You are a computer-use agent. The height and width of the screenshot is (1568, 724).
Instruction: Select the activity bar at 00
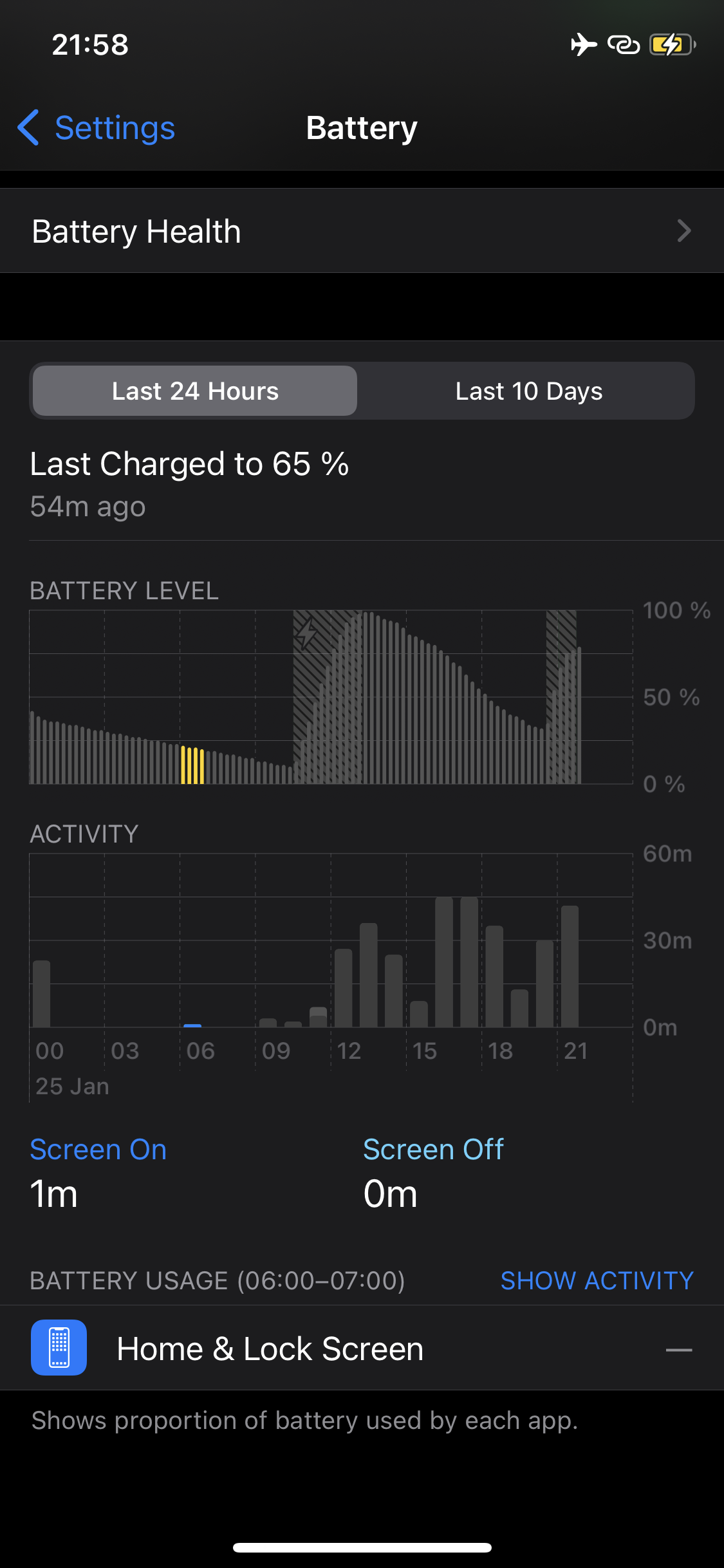click(x=42, y=994)
